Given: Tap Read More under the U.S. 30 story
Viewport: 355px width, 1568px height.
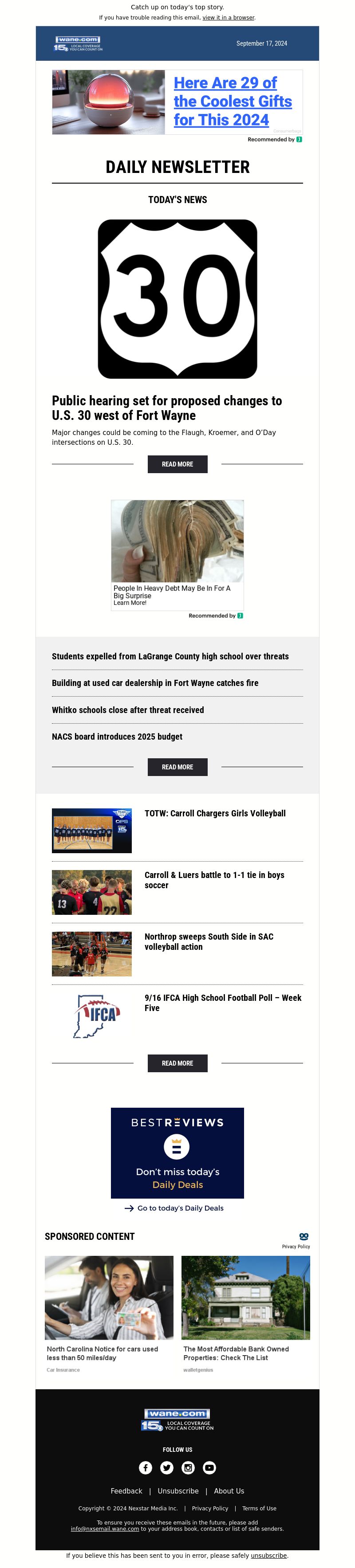Looking at the screenshot, I should coord(177,464).
